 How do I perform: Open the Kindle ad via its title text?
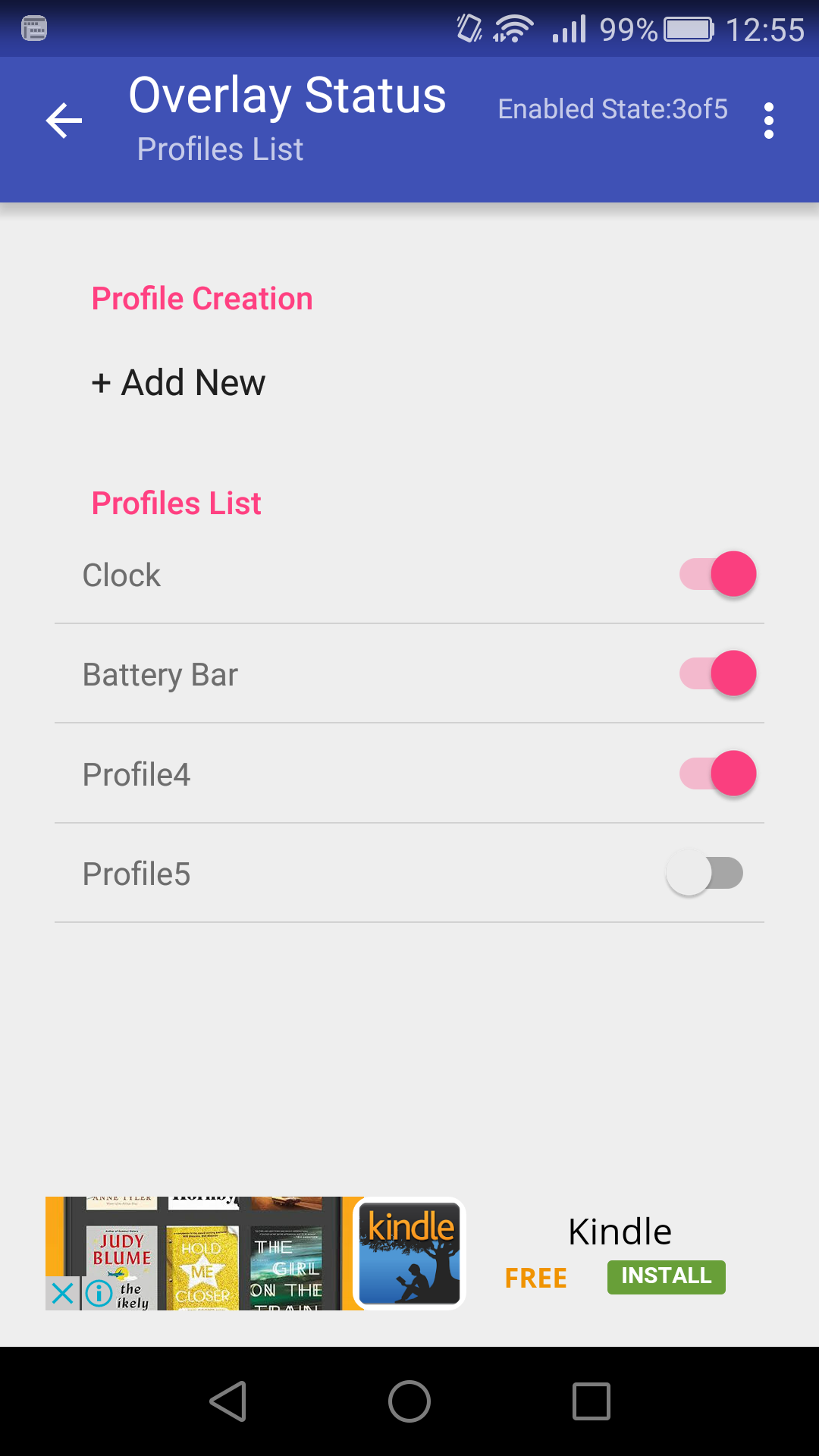pos(620,1230)
